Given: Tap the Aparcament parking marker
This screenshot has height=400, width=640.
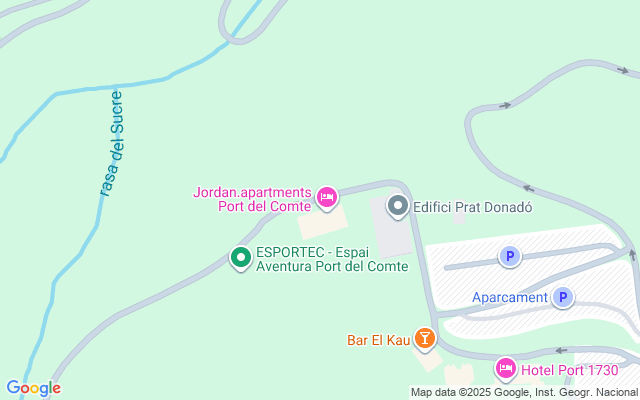Looking at the screenshot, I should [563, 297].
